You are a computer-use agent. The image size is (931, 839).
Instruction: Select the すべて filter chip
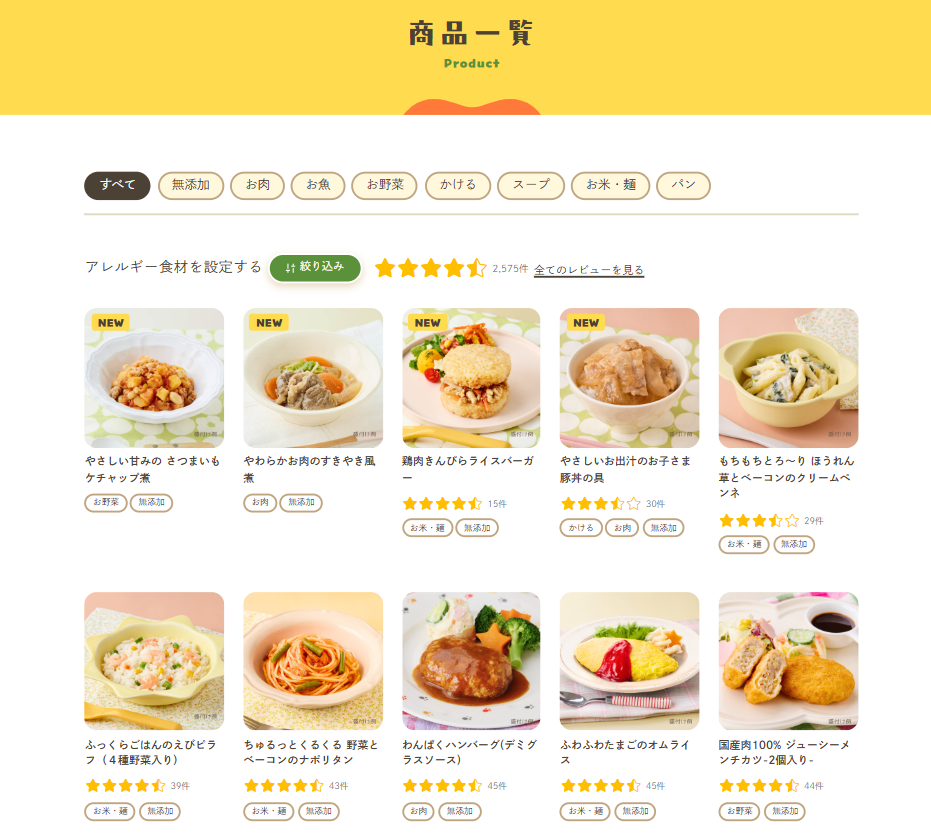(x=117, y=185)
